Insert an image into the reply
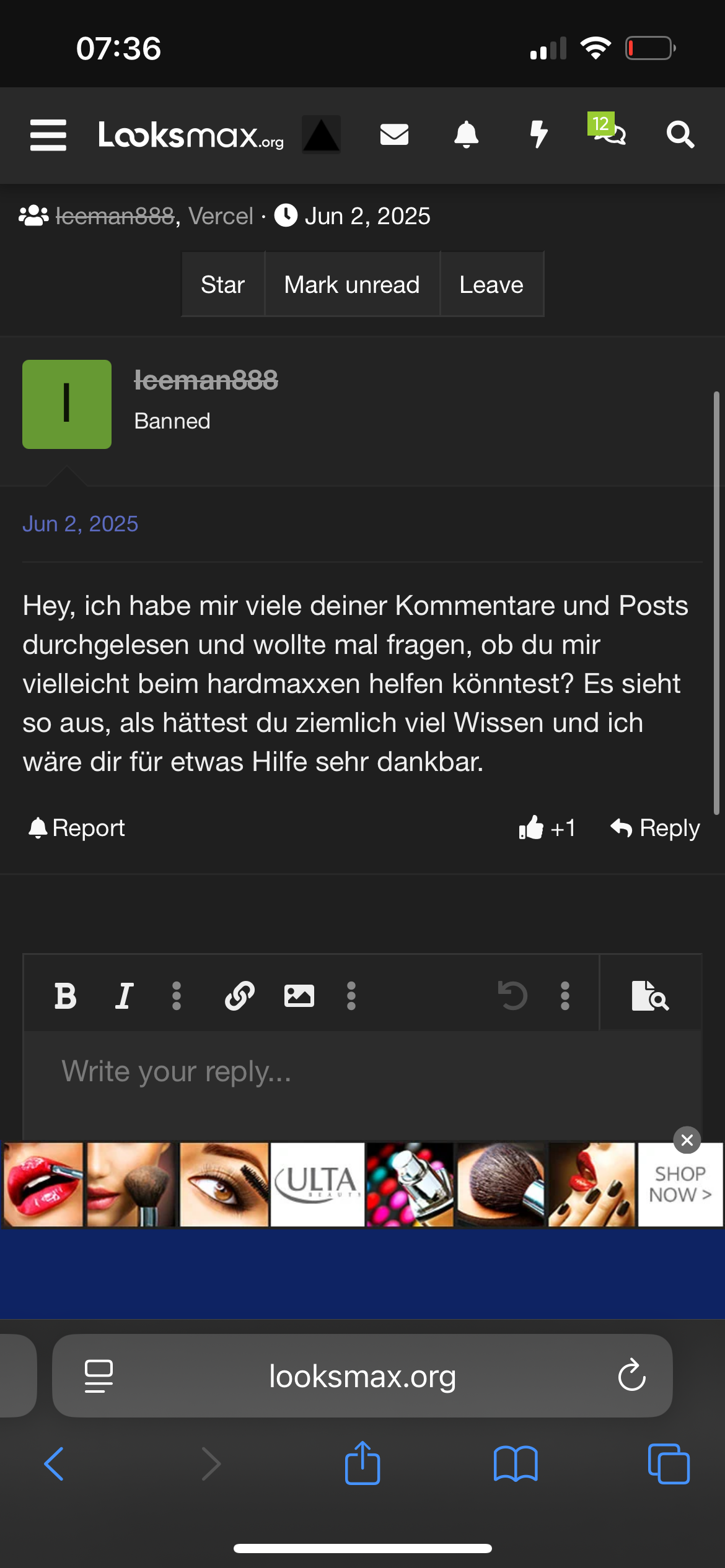 (x=299, y=996)
